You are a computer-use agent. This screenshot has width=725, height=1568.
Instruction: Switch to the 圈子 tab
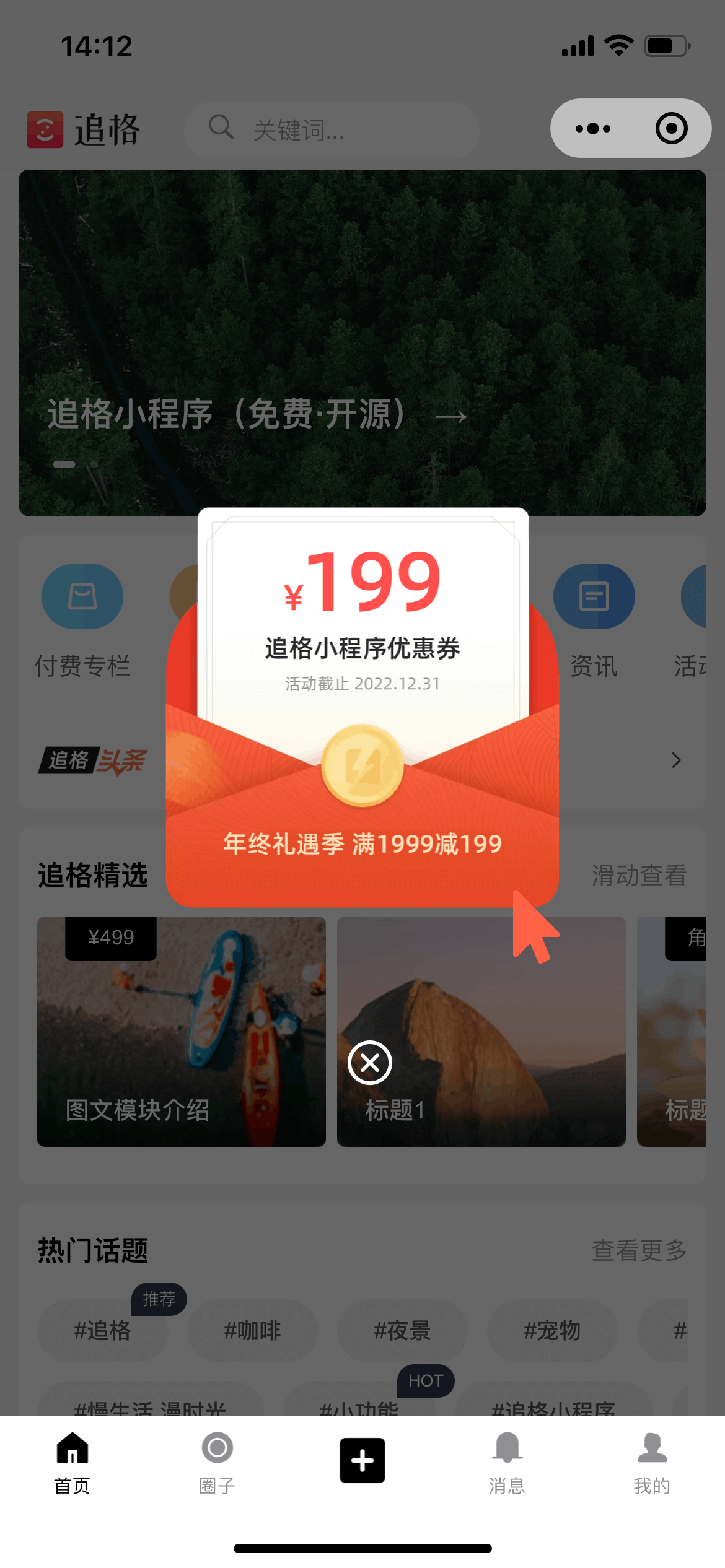pos(217,1461)
